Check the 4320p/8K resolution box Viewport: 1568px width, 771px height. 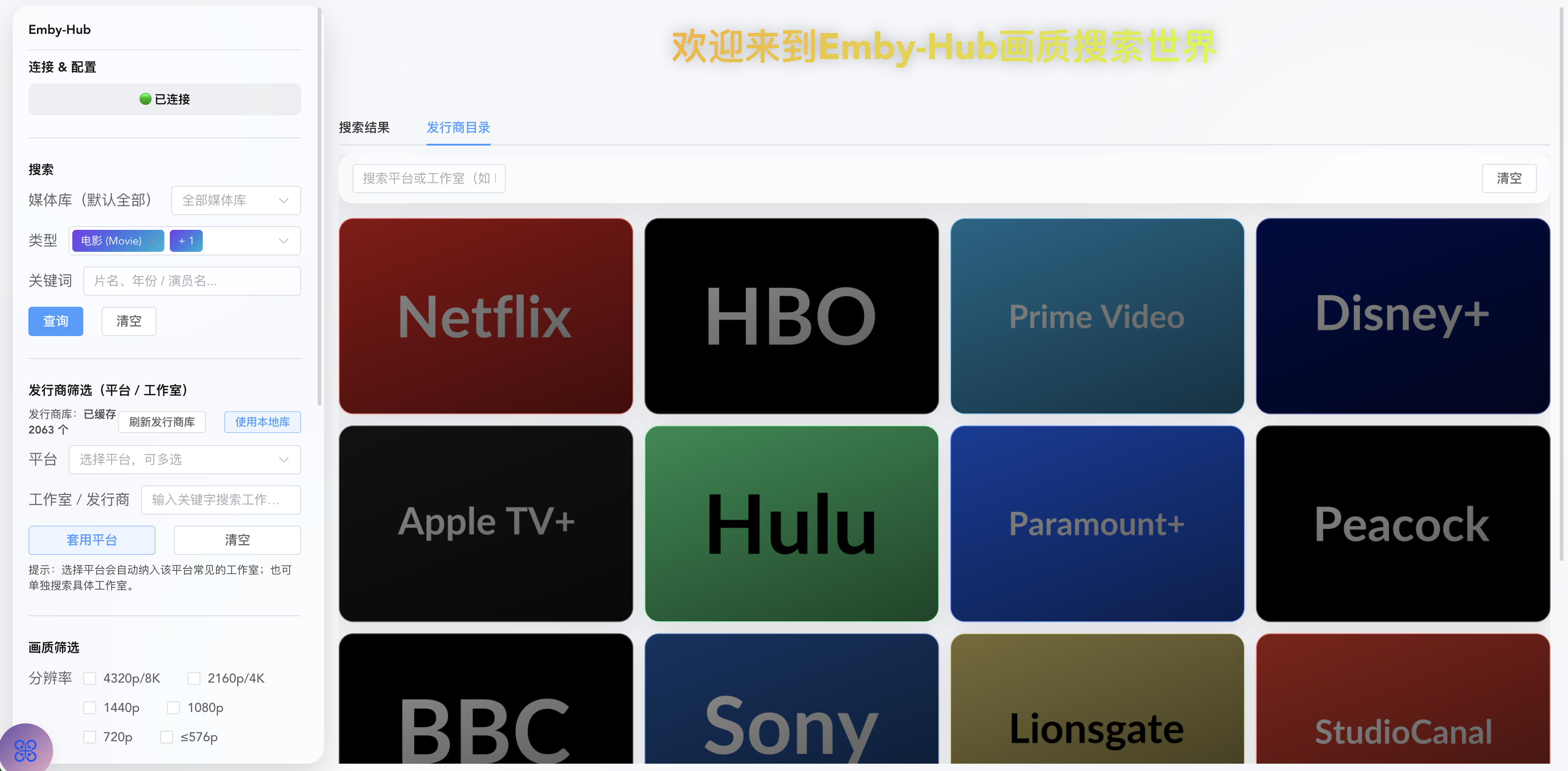[90, 679]
